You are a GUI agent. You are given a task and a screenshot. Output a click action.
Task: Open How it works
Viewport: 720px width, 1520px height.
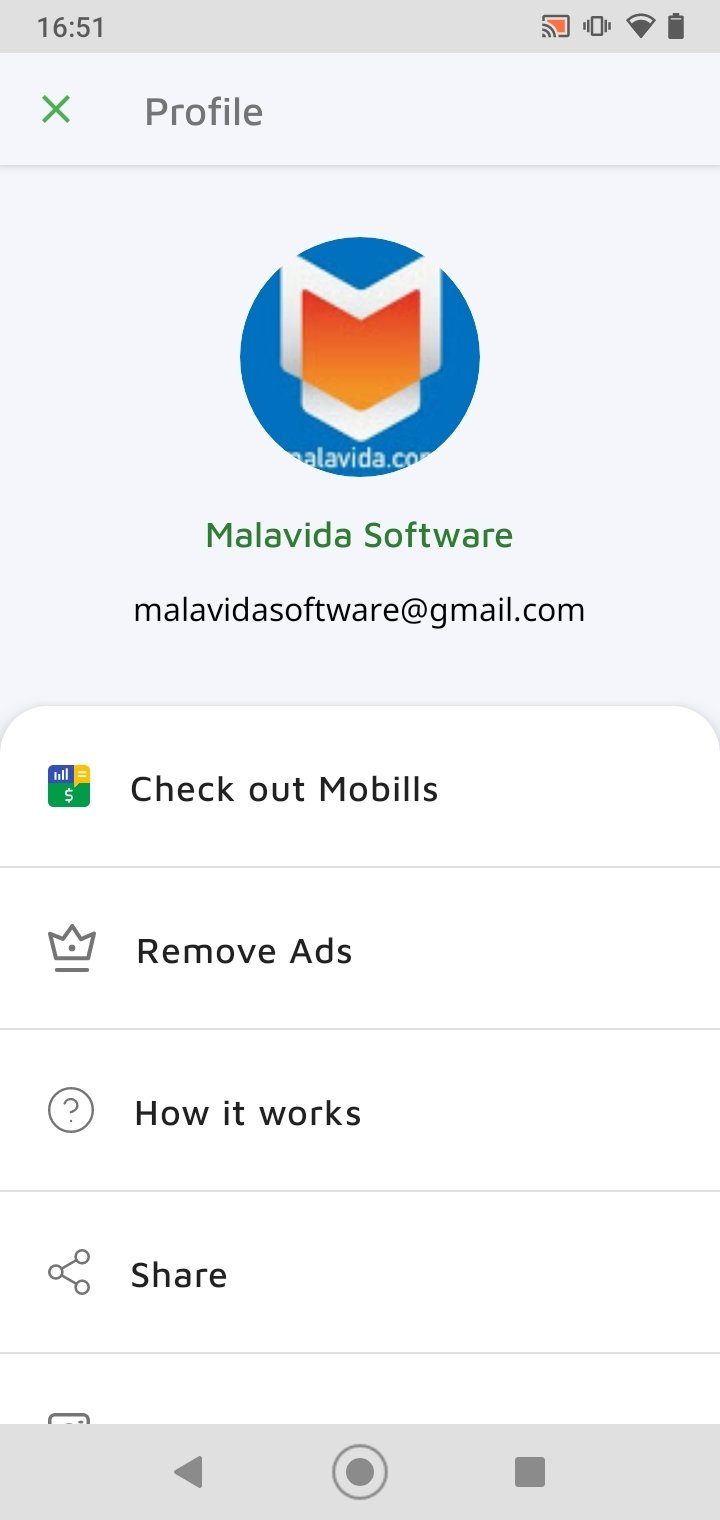360,1111
